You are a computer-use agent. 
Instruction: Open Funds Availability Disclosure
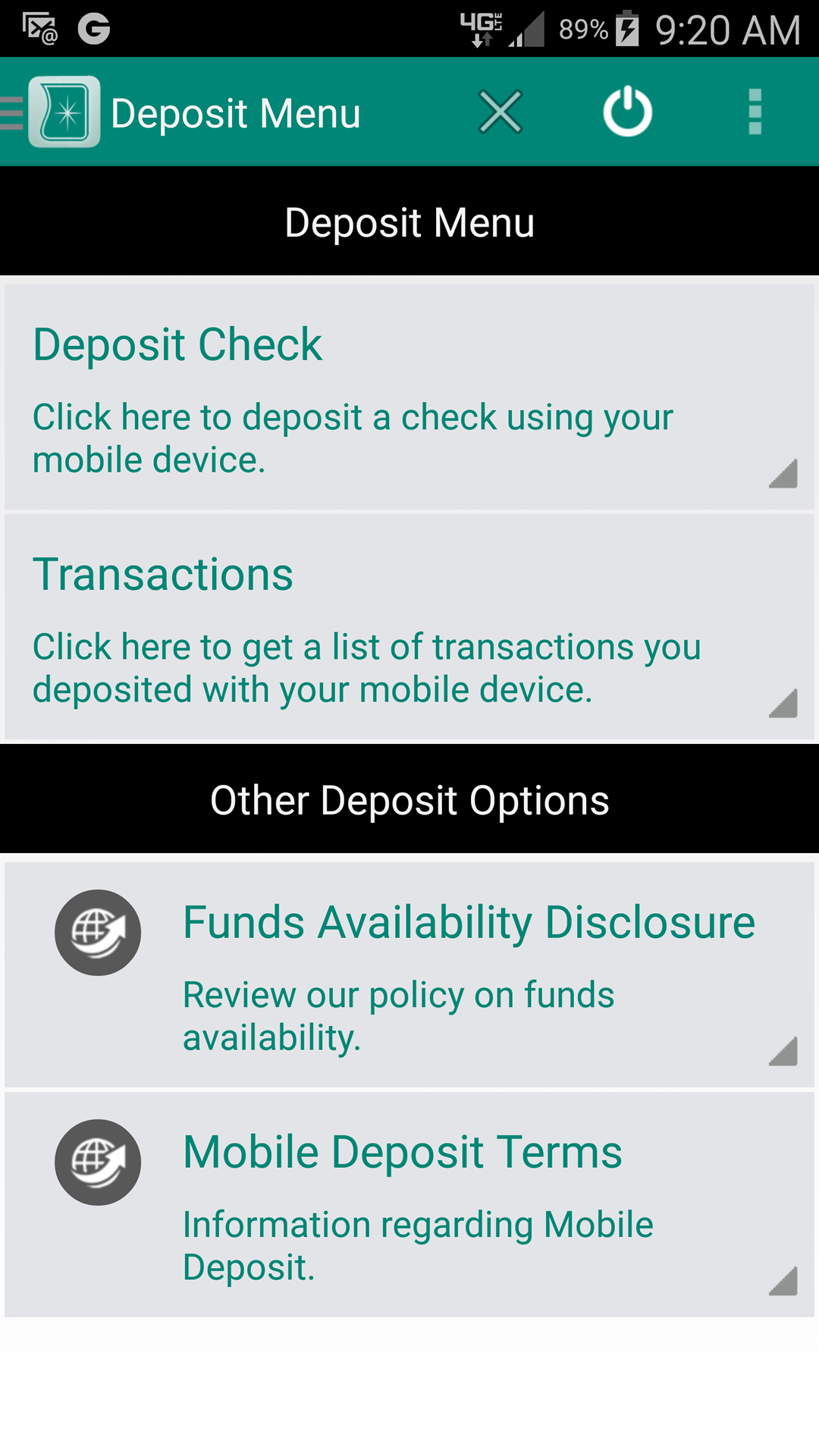coord(468,921)
